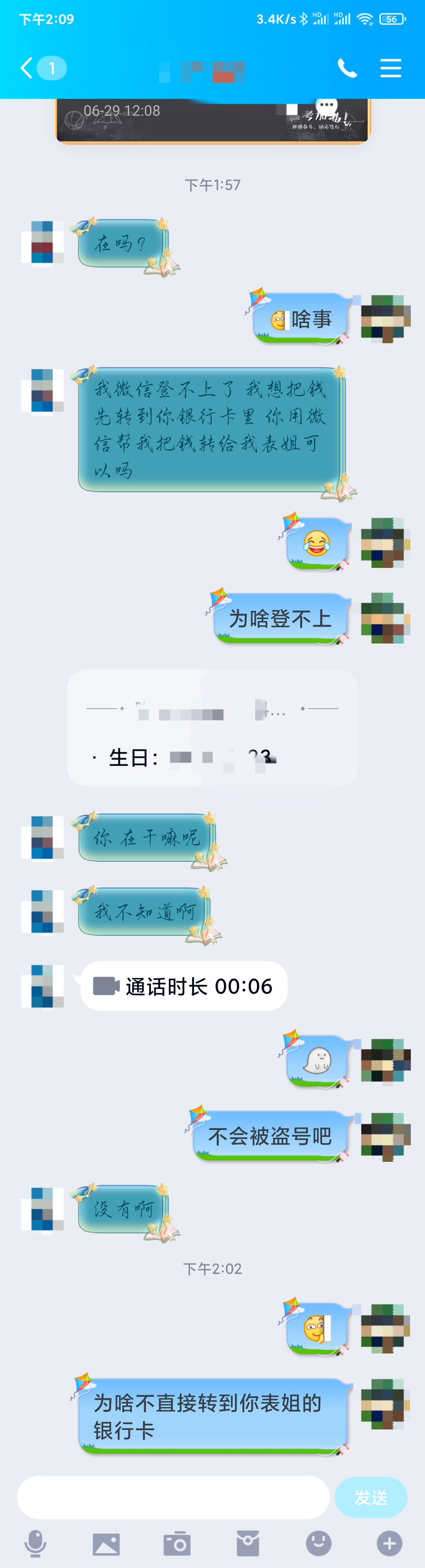425x1568 pixels.
Task: Expand more attachment options plus icon
Action: tap(389, 1544)
